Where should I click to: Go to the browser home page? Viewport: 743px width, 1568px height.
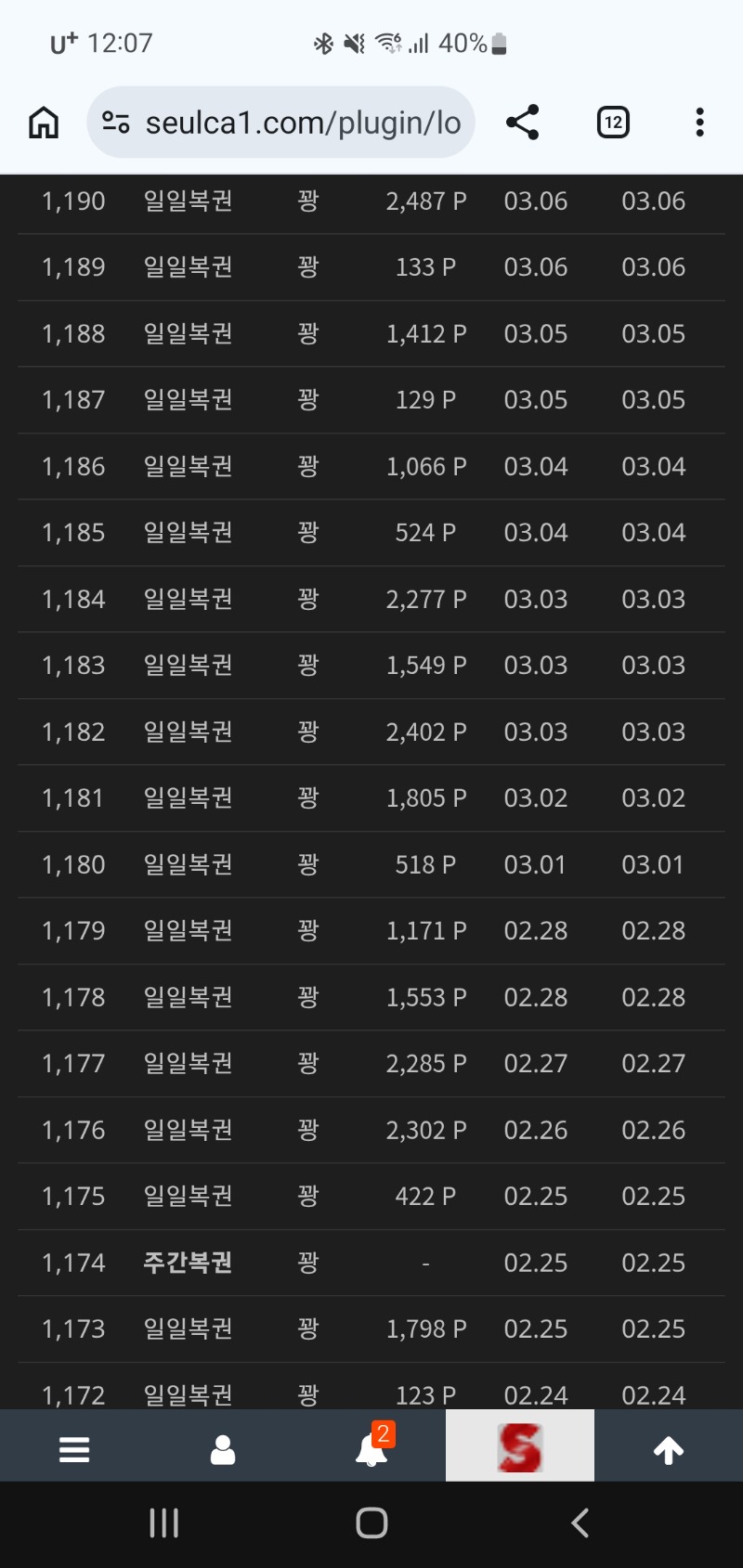(x=44, y=123)
